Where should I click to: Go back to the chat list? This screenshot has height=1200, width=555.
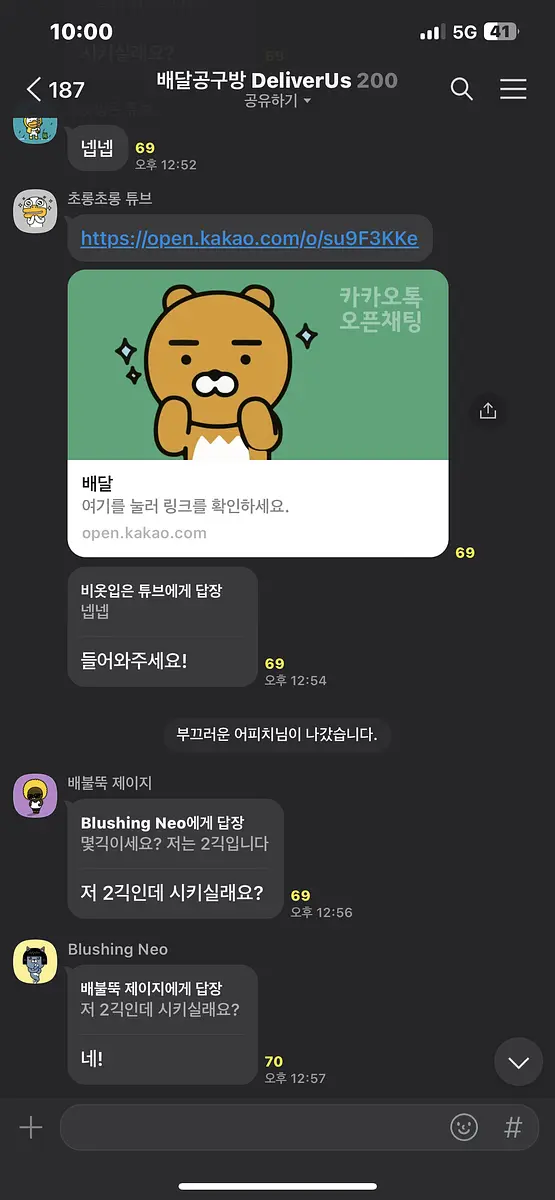[55, 90]
